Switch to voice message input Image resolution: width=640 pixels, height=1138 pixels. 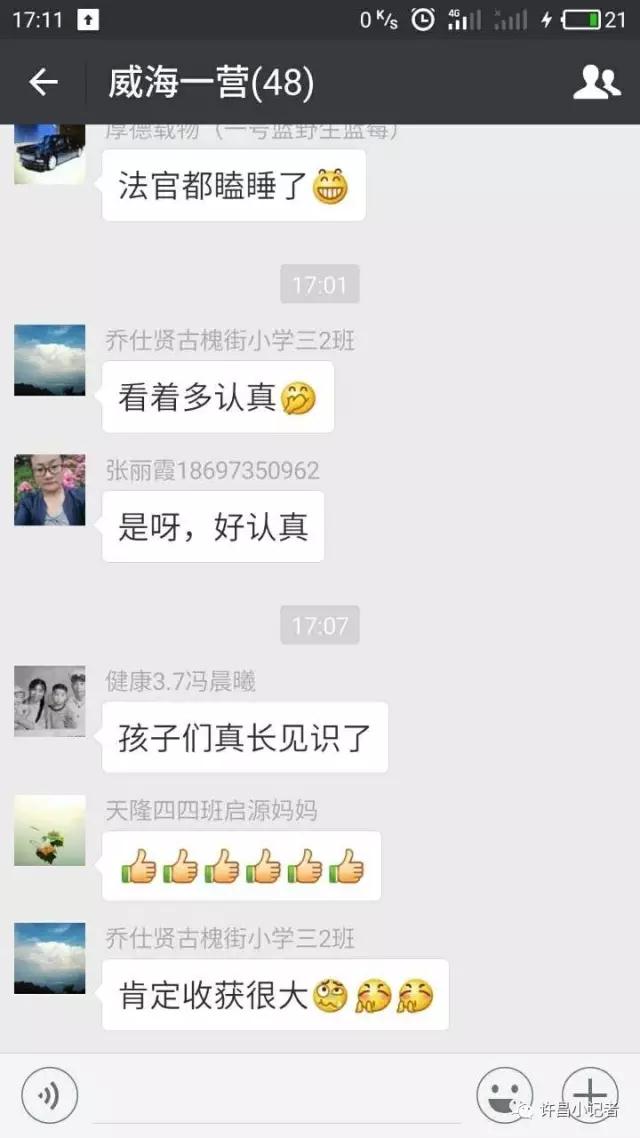tap(49, 1096)
